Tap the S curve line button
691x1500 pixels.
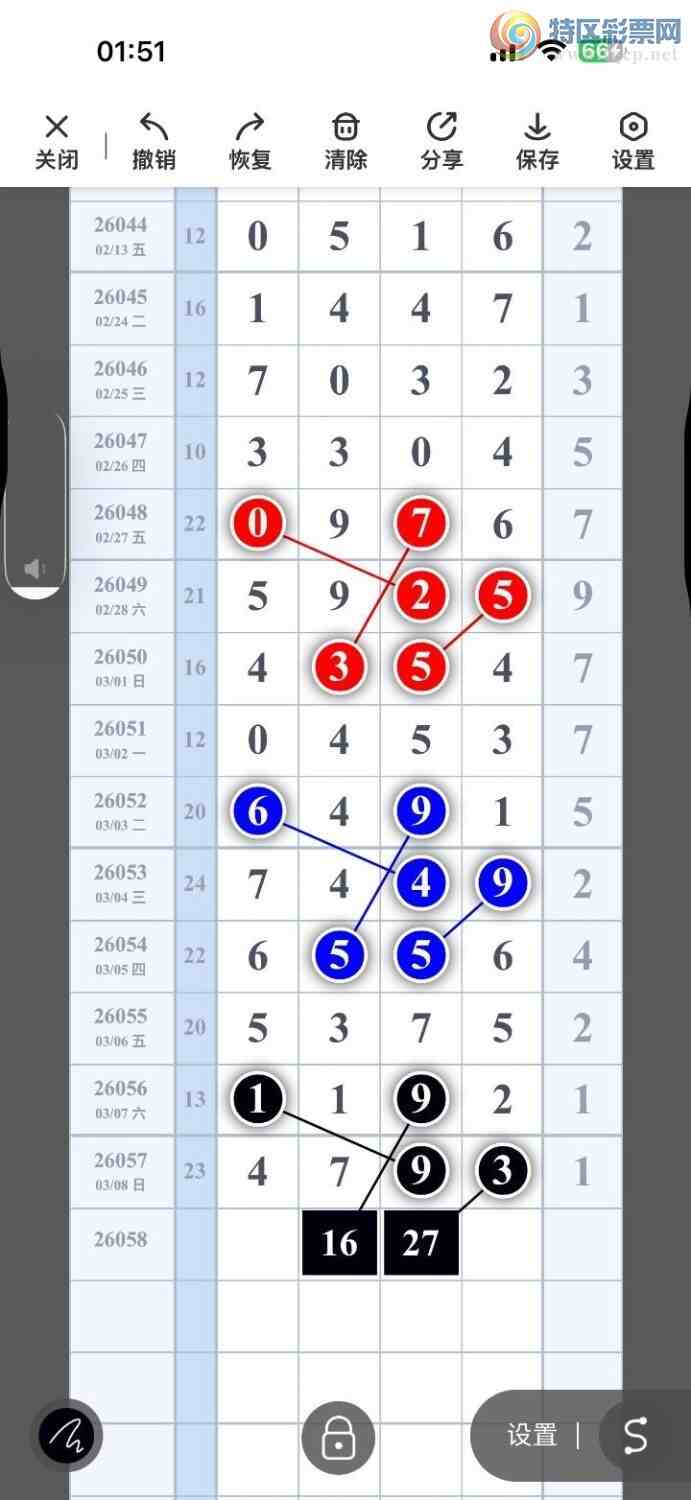636,1436
